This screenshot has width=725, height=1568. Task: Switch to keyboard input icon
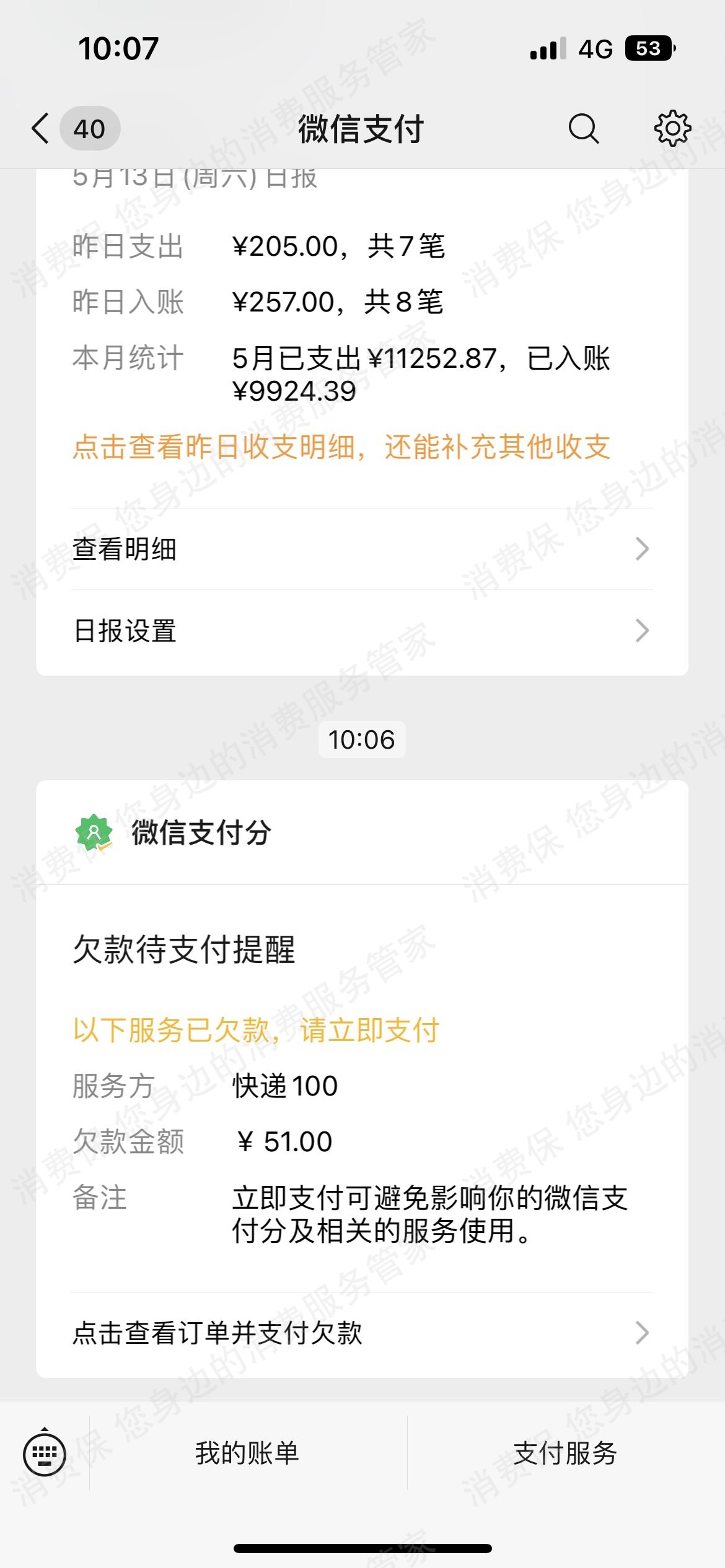point(45,1453)
